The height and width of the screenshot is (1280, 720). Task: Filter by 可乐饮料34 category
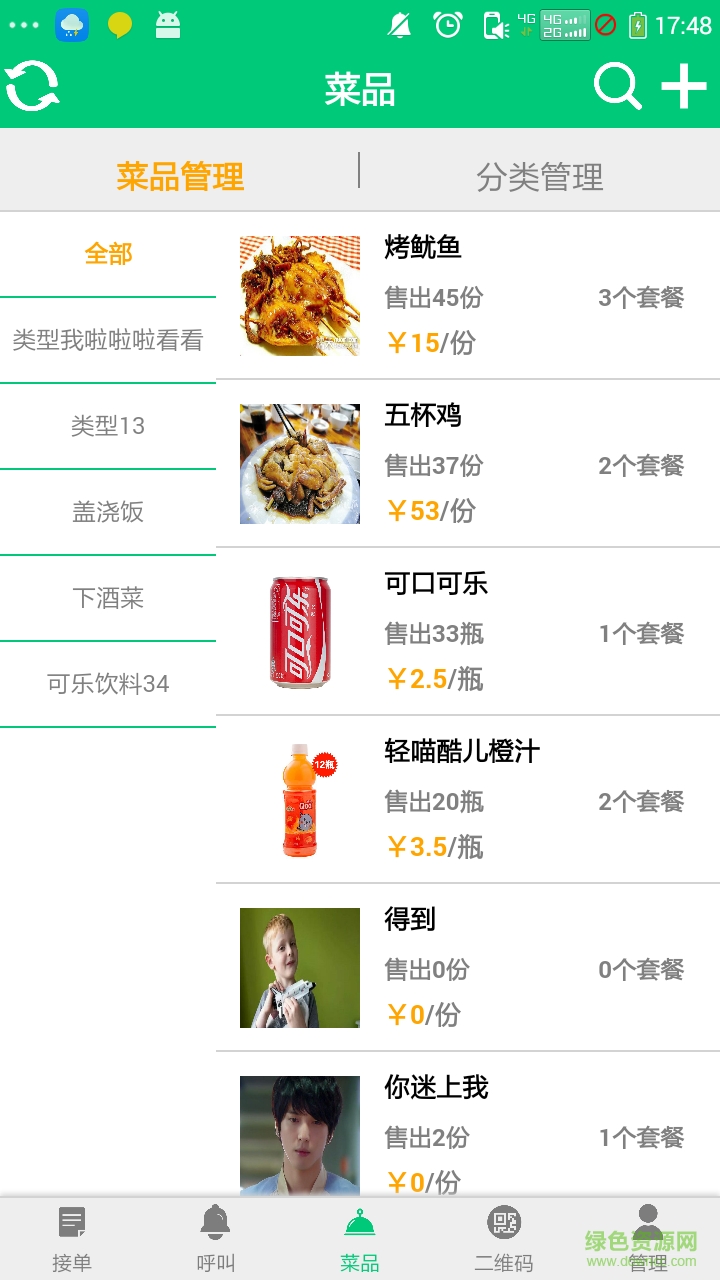(x=108, y=684)
